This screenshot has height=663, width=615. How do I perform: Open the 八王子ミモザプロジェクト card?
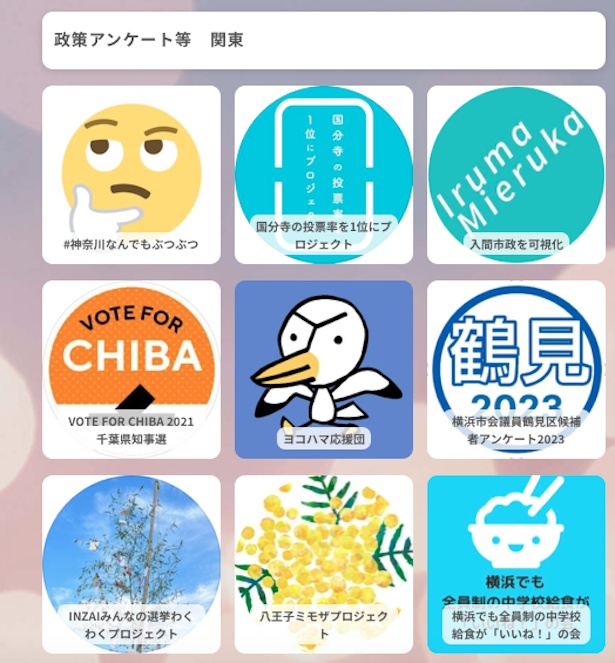tap(324, 563)
